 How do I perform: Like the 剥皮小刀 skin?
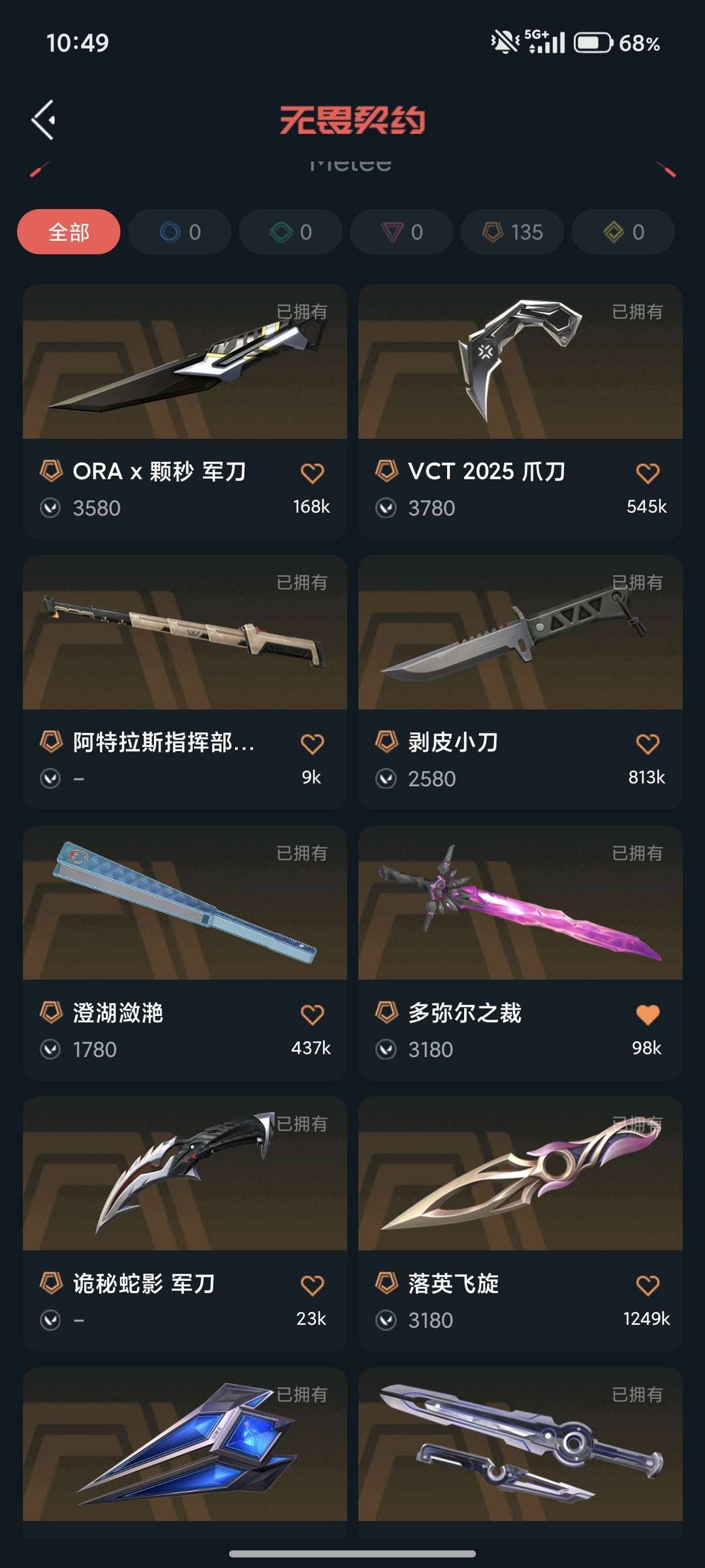click(x=648, y=744)
